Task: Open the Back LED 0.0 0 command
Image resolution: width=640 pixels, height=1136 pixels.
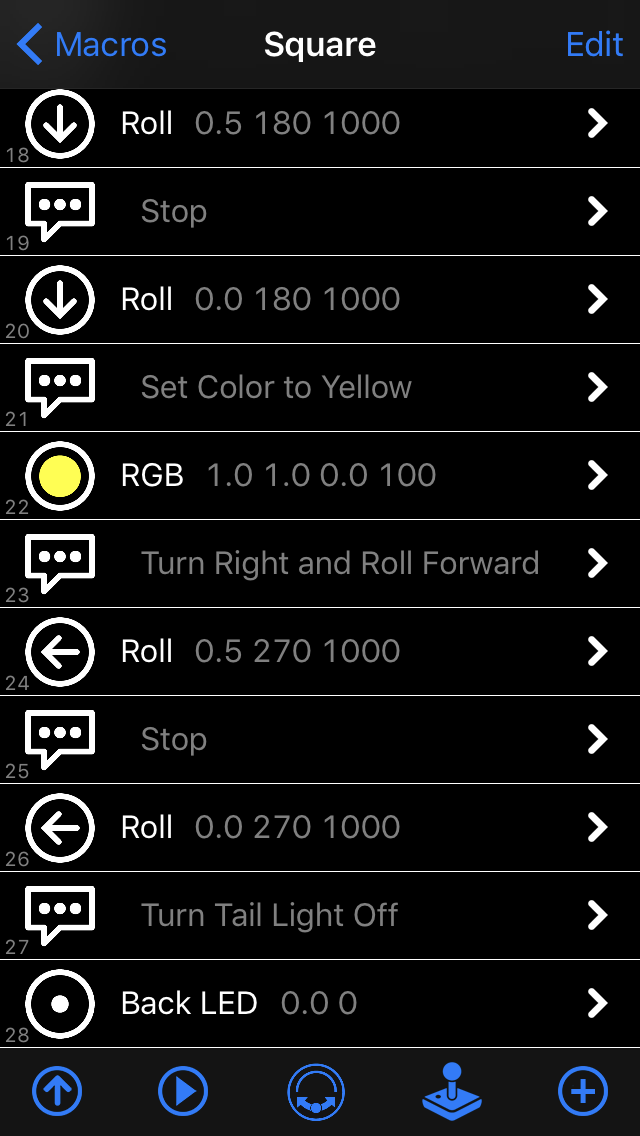Action: (x=320, y=1004)
